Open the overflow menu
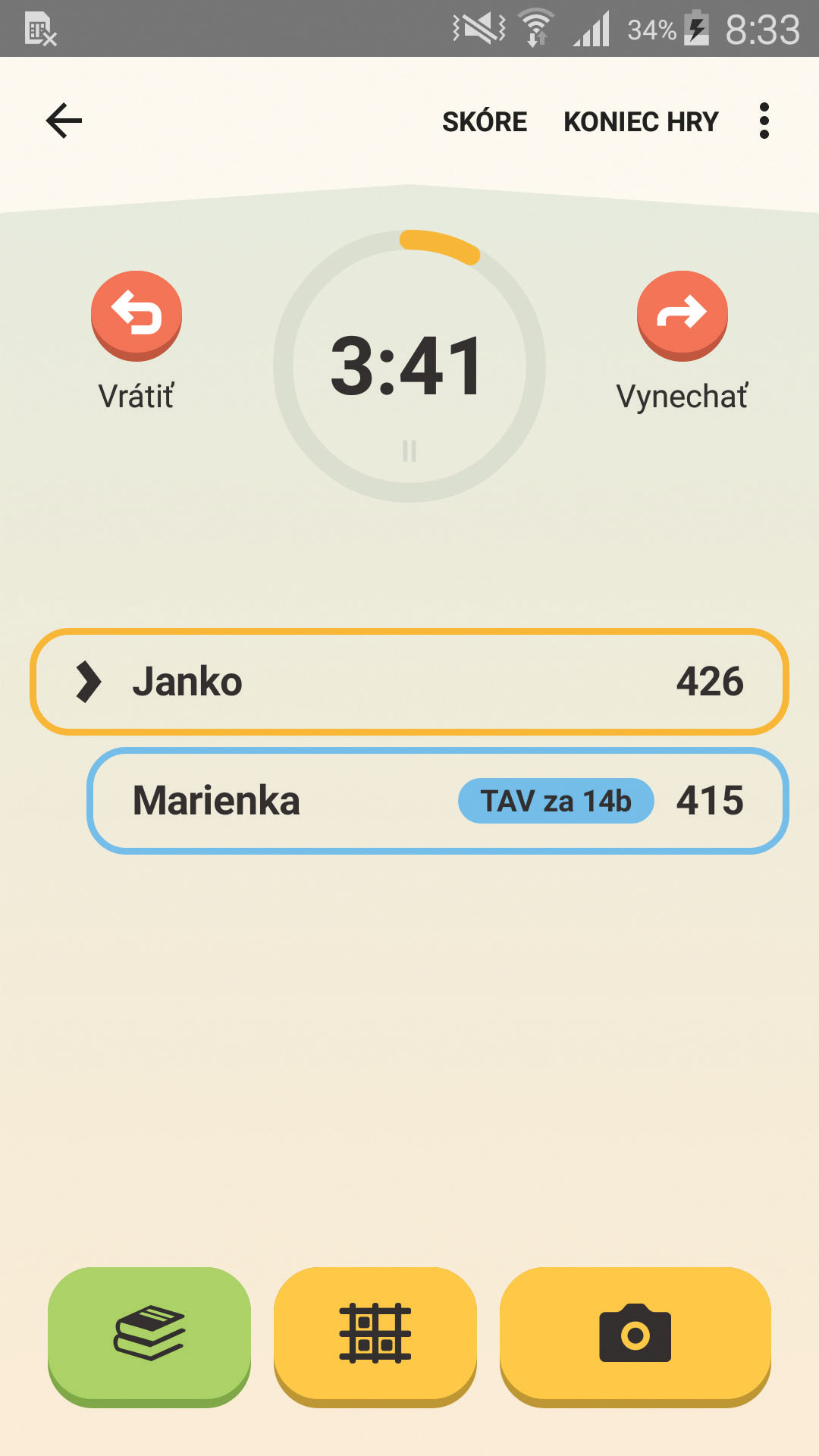 coord(764,121)
